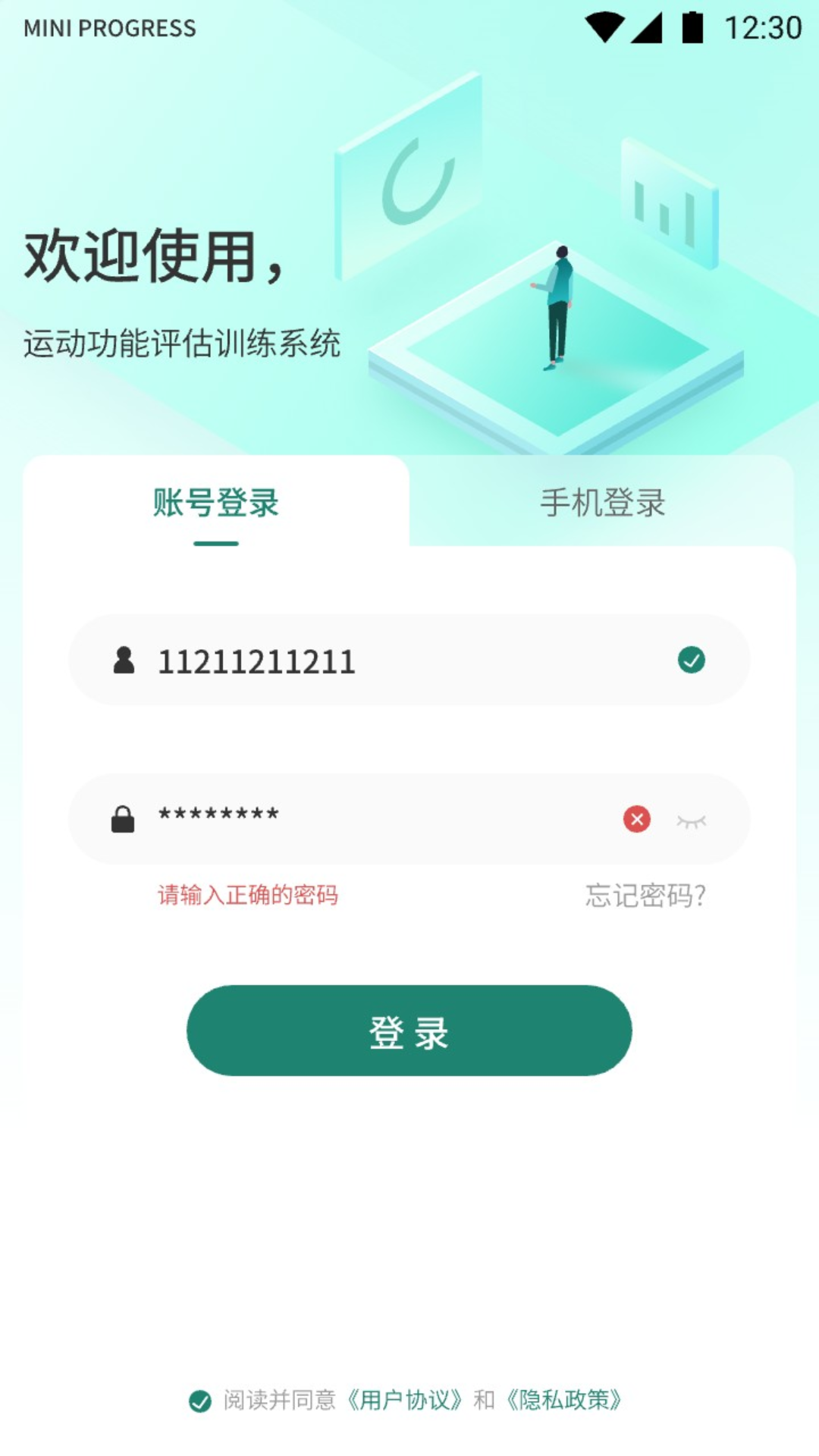Image resolution: width=819 pixels, height=1456 pixels.
Task: Select the 账号登录 tab
Action: (x=215, y=503)
